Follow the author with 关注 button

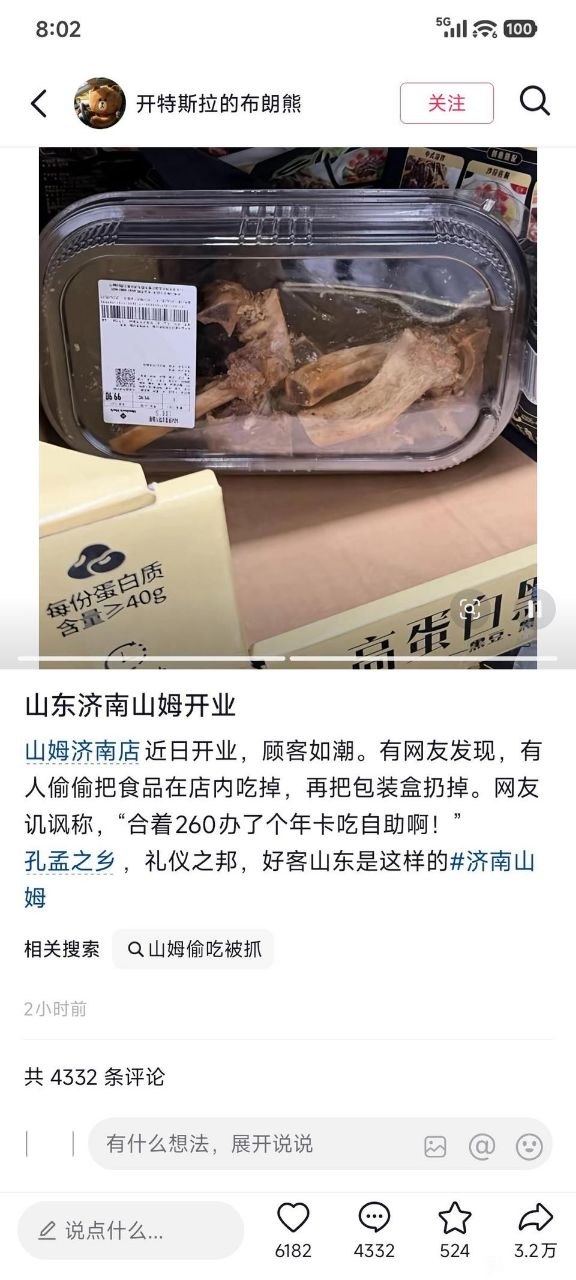click(x=447, y=103)
